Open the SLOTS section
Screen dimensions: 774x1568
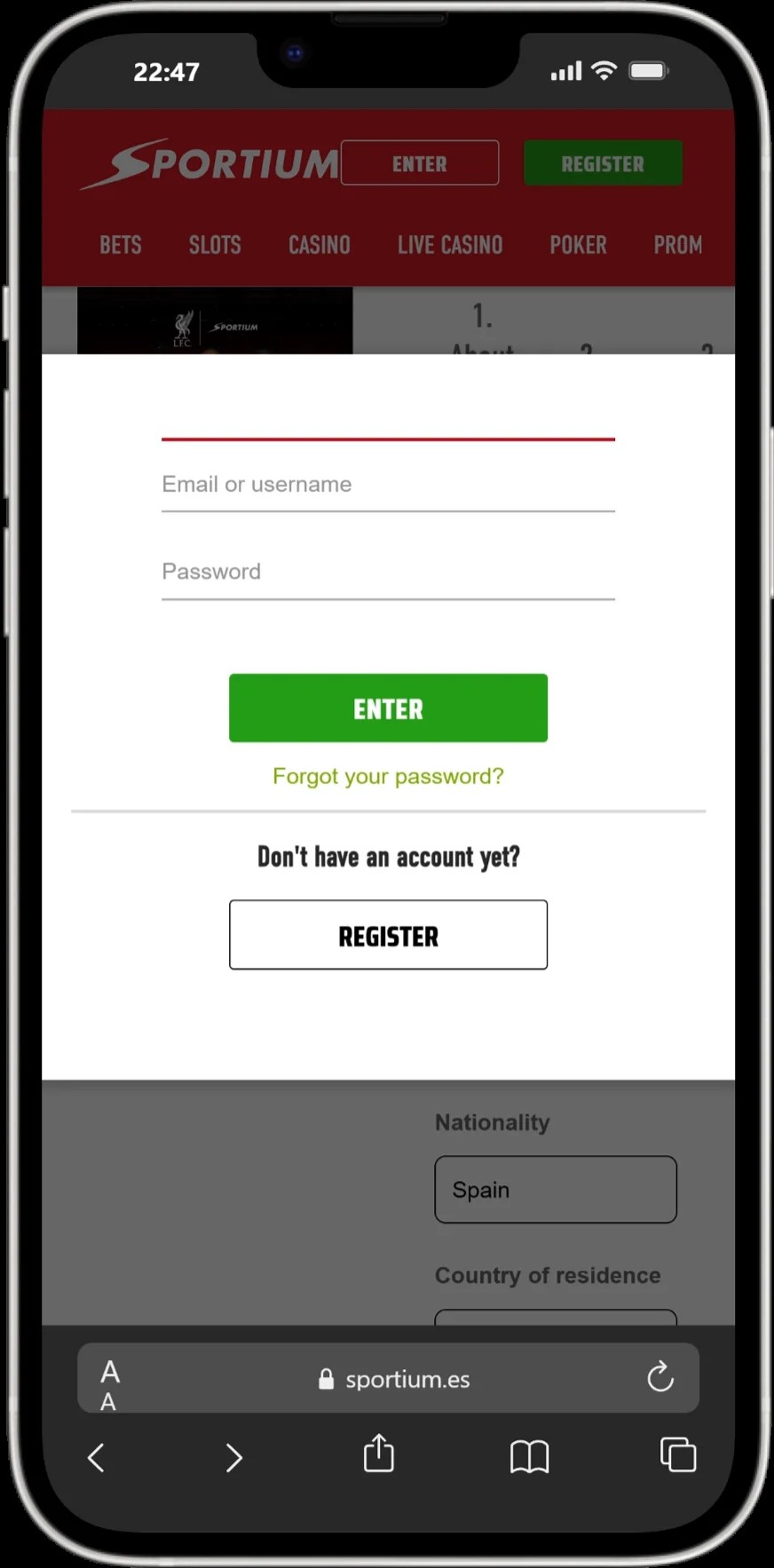pos(215,245)
